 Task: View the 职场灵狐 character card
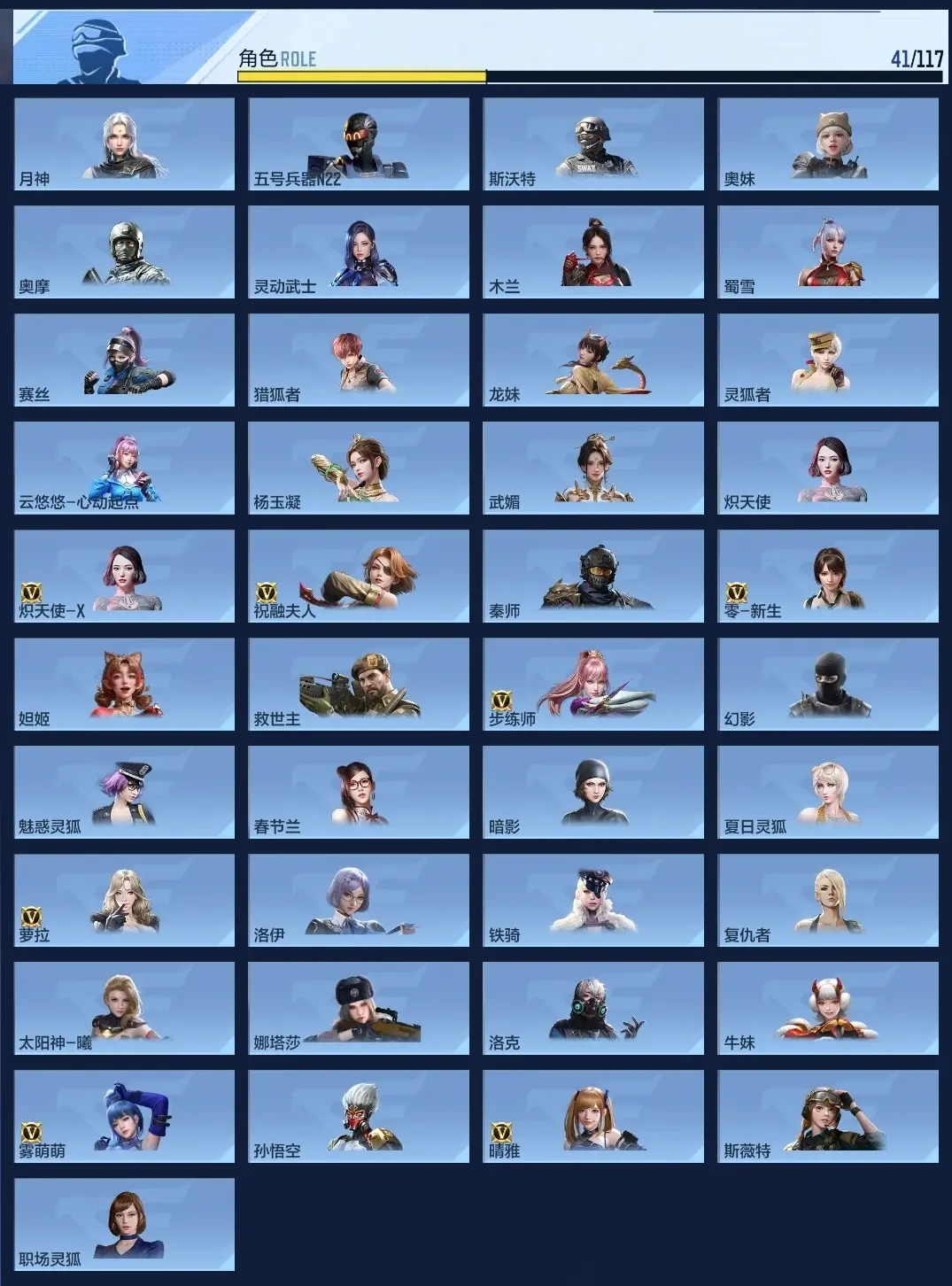point(124,1224)
